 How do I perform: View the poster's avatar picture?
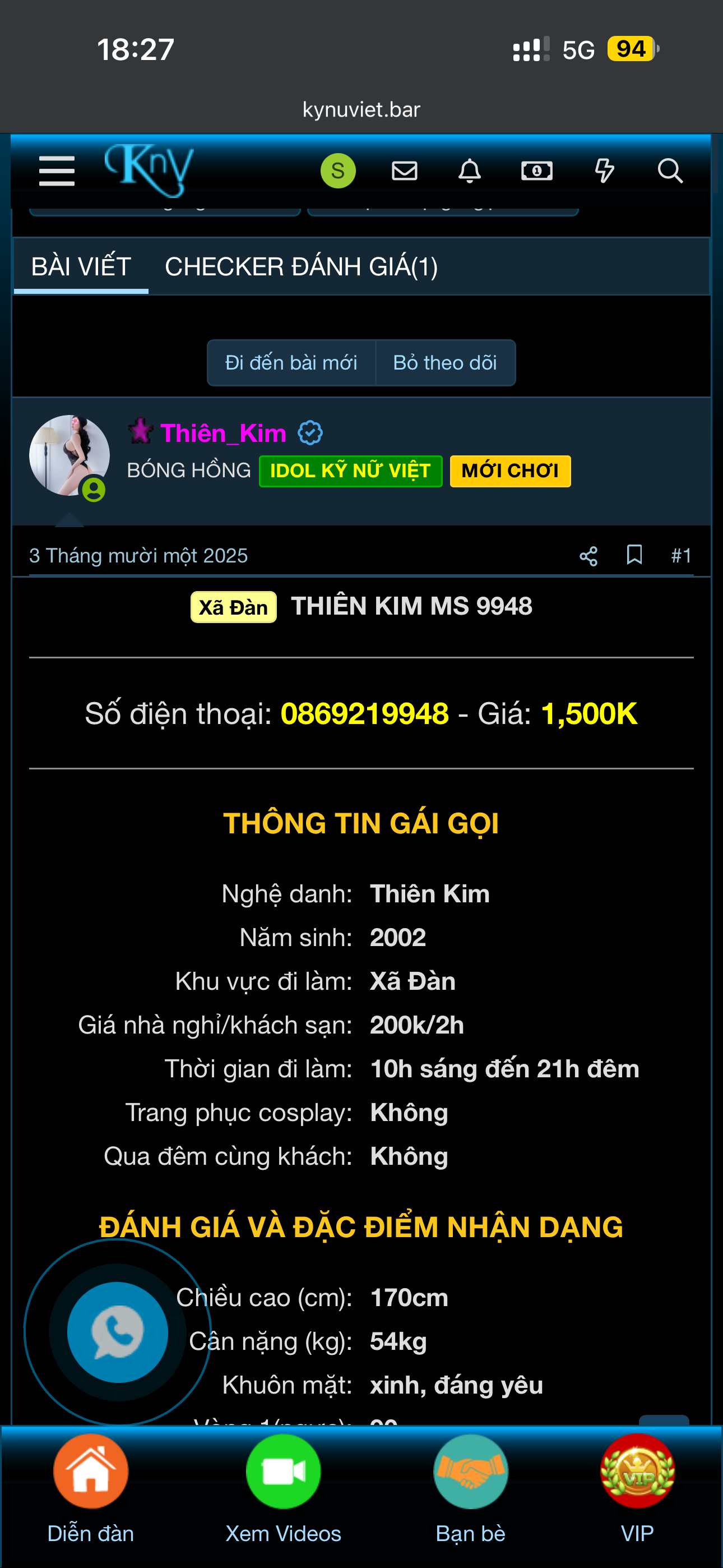tap(69, 455)
